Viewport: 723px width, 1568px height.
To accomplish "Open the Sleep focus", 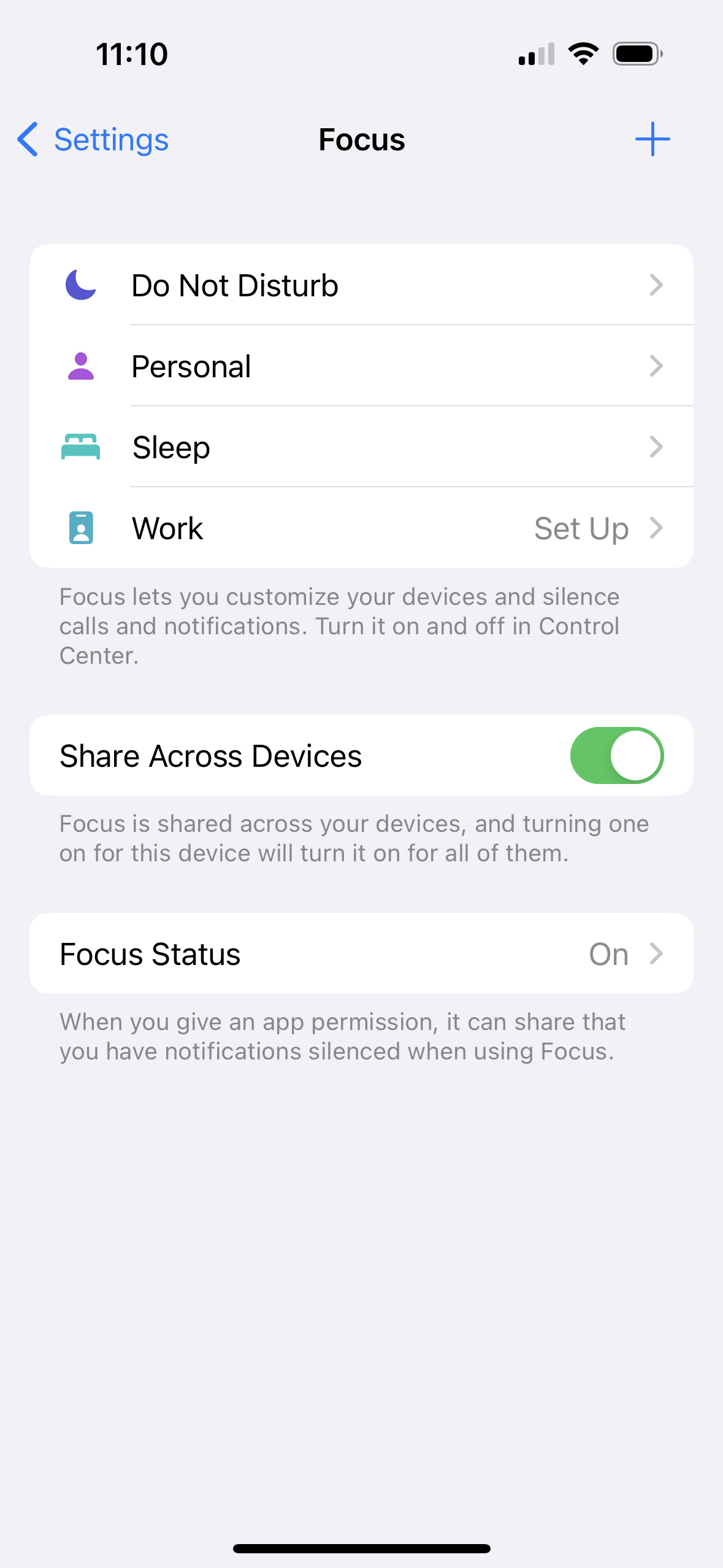I will point(361,447).
